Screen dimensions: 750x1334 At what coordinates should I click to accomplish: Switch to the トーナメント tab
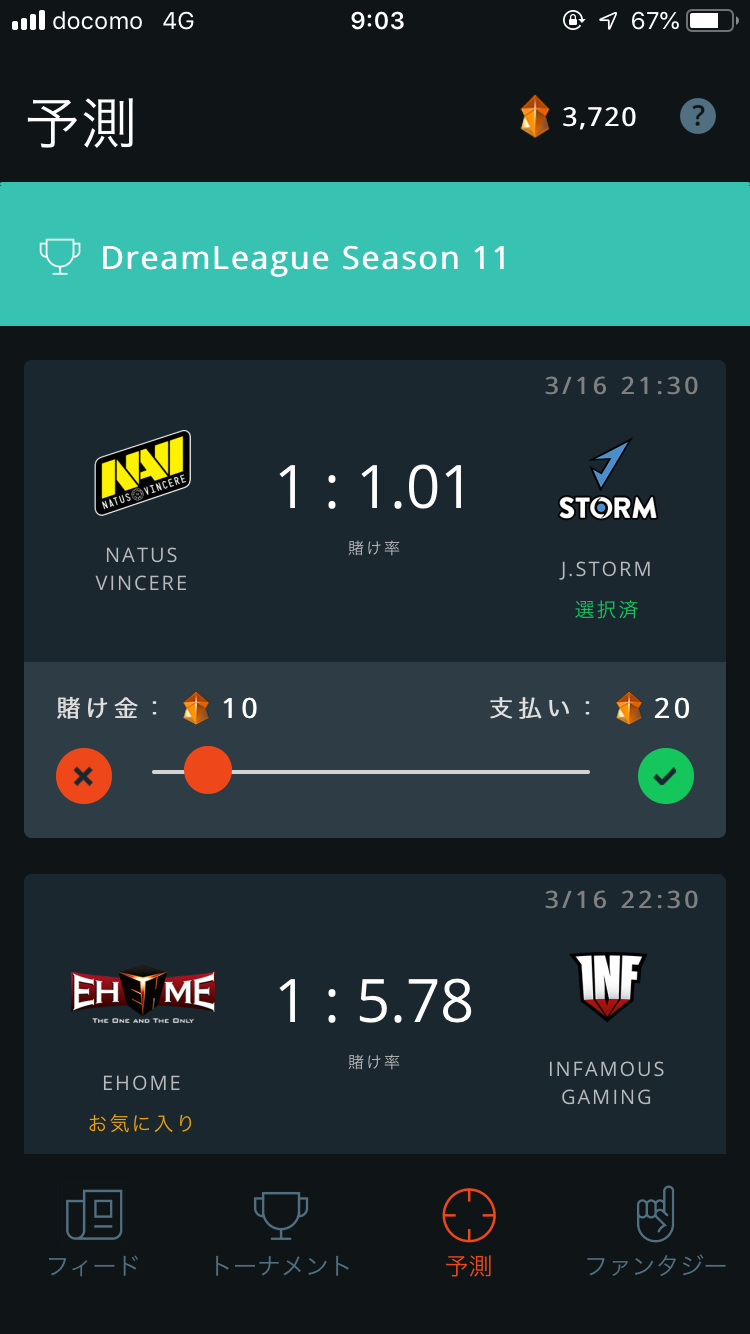280,1232
